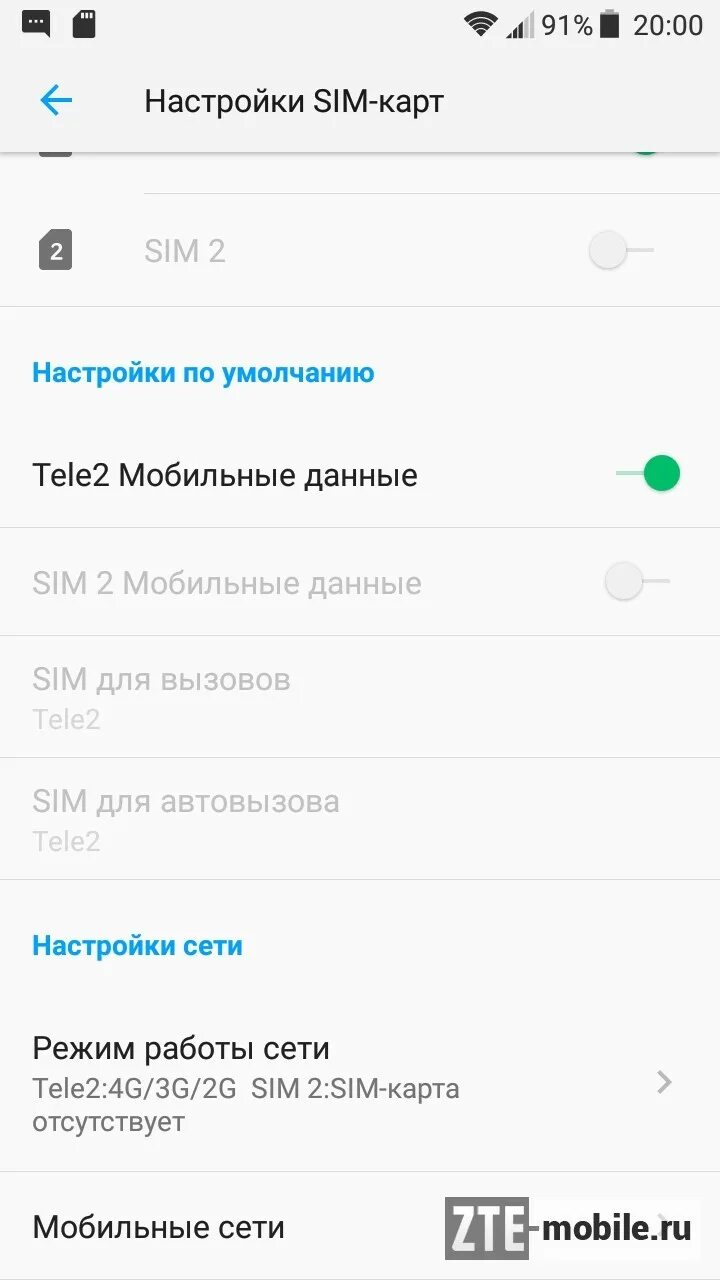
Task: Open SIM для вызовов selection
Action: [x=360, y=695]
